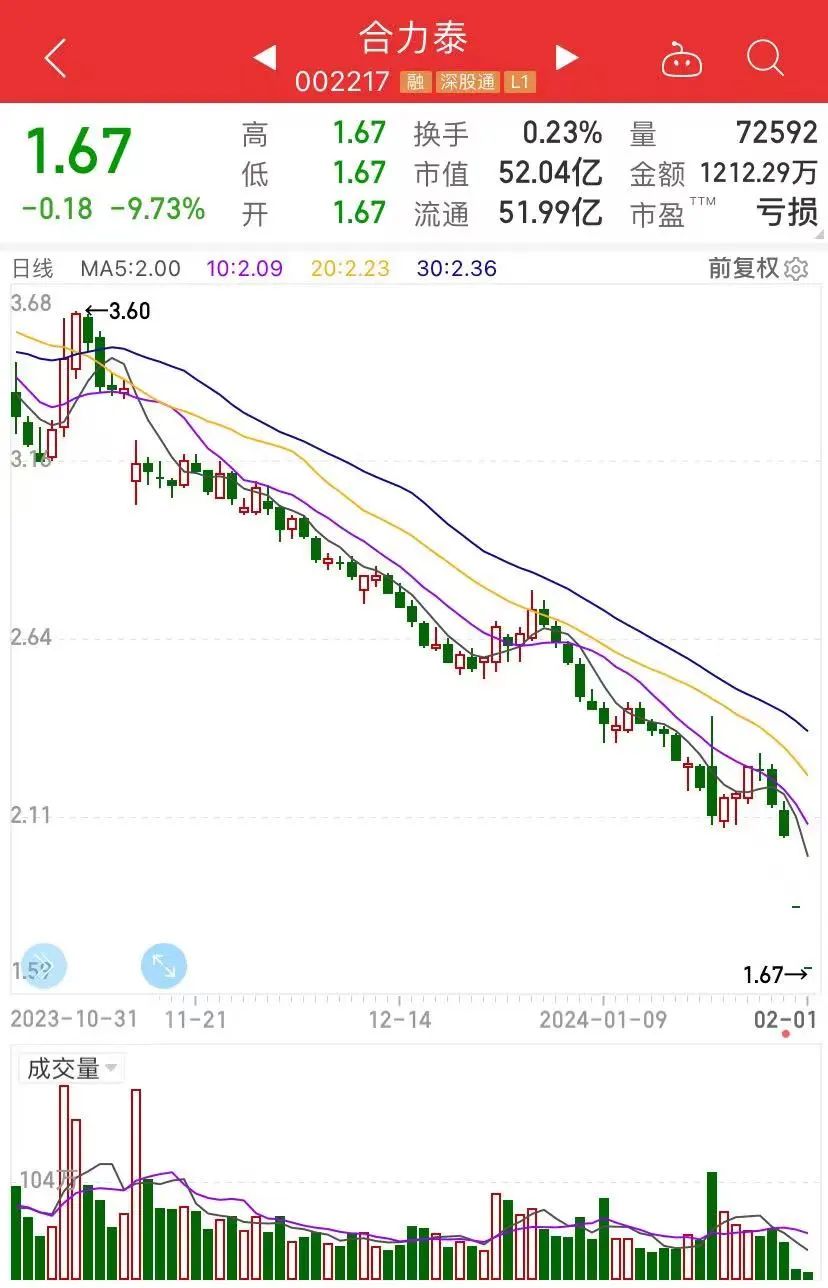828x1288 pixels.
Task: Tap the round chart shortcut beside 1.59
Action: click(x=44, y=966)
